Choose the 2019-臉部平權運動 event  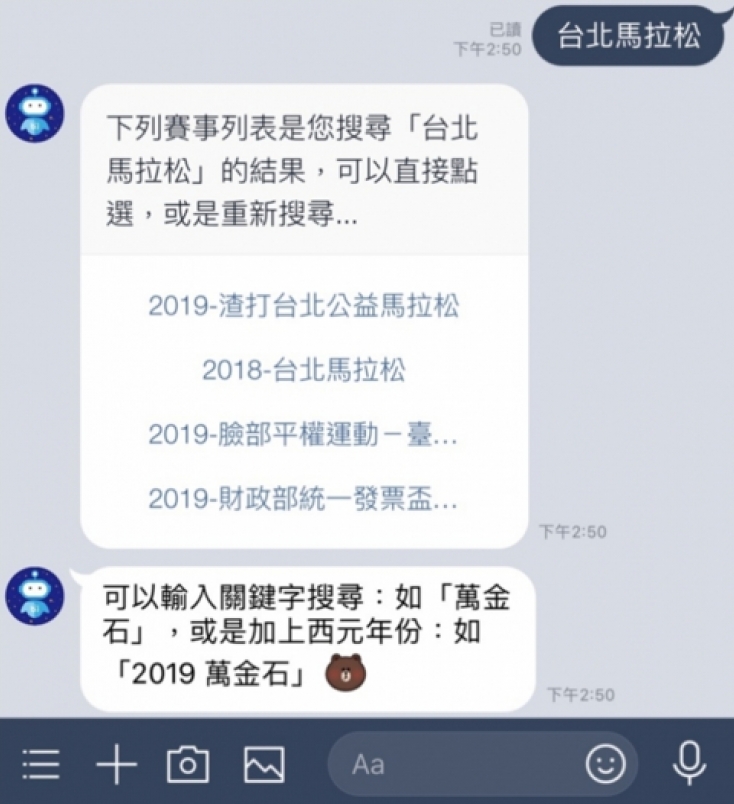(303, 435)
